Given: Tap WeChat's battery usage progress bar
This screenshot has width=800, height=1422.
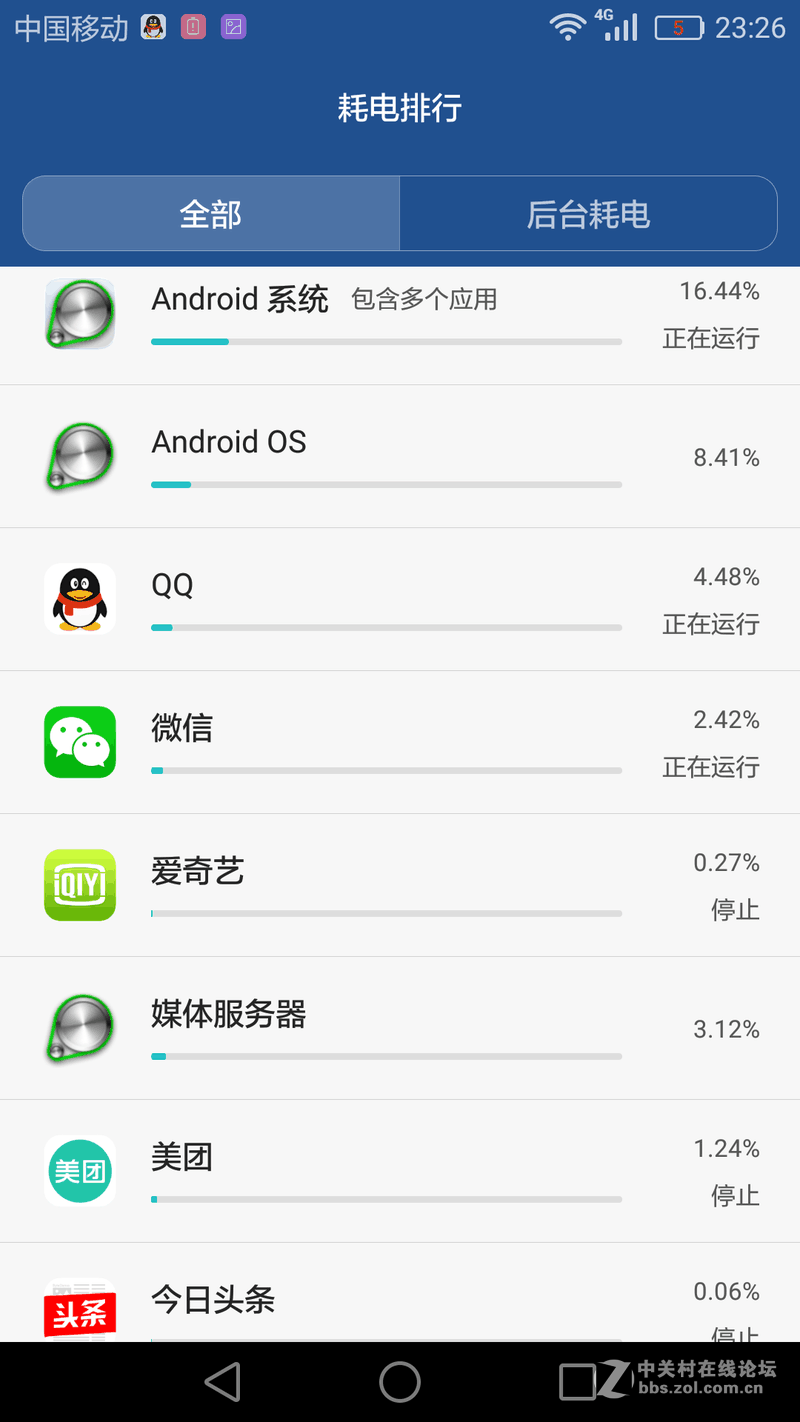Looking at the screenshot, I should pos(386,770).
